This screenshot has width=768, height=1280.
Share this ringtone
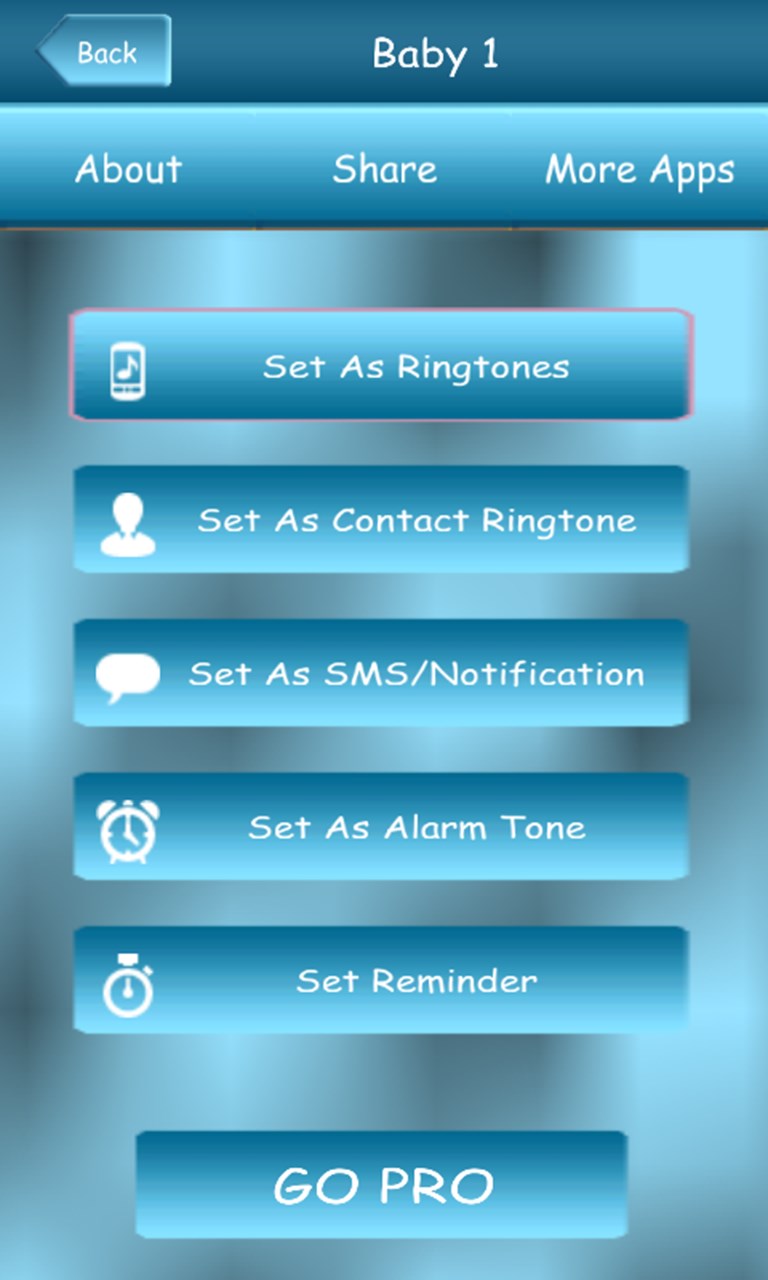[384, 169]
